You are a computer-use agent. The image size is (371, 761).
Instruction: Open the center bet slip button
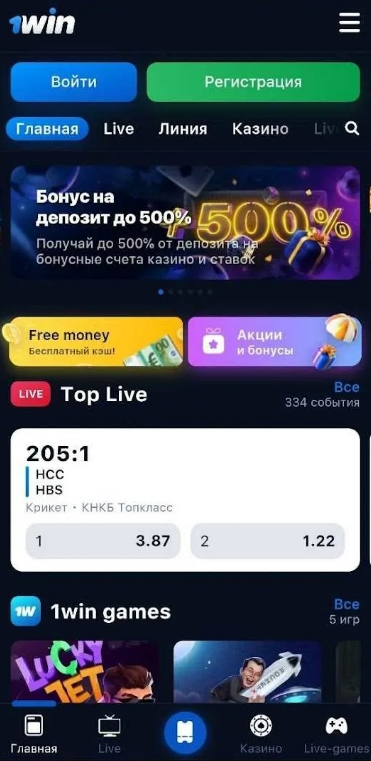pos(185,732)
